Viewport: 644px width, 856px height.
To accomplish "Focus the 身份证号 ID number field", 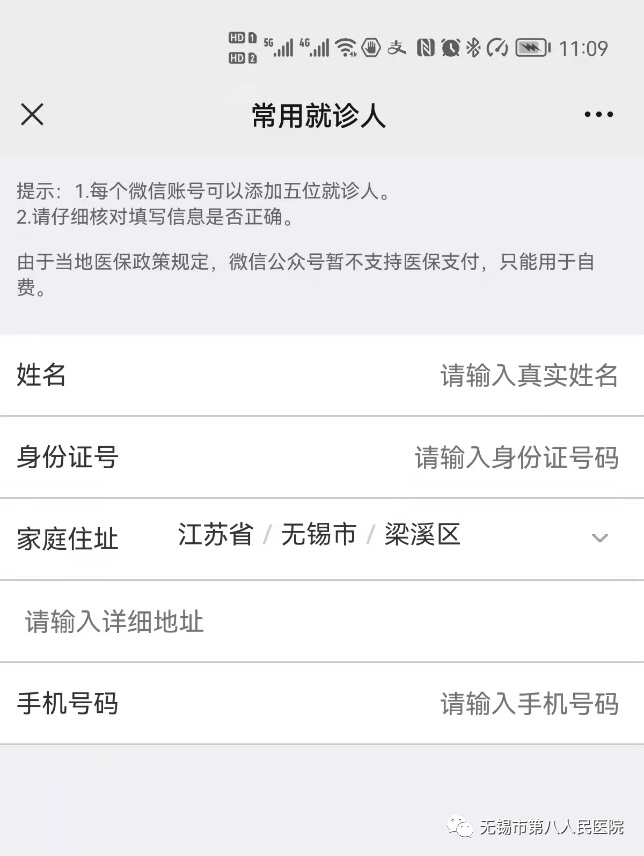I will coord(516,458).
